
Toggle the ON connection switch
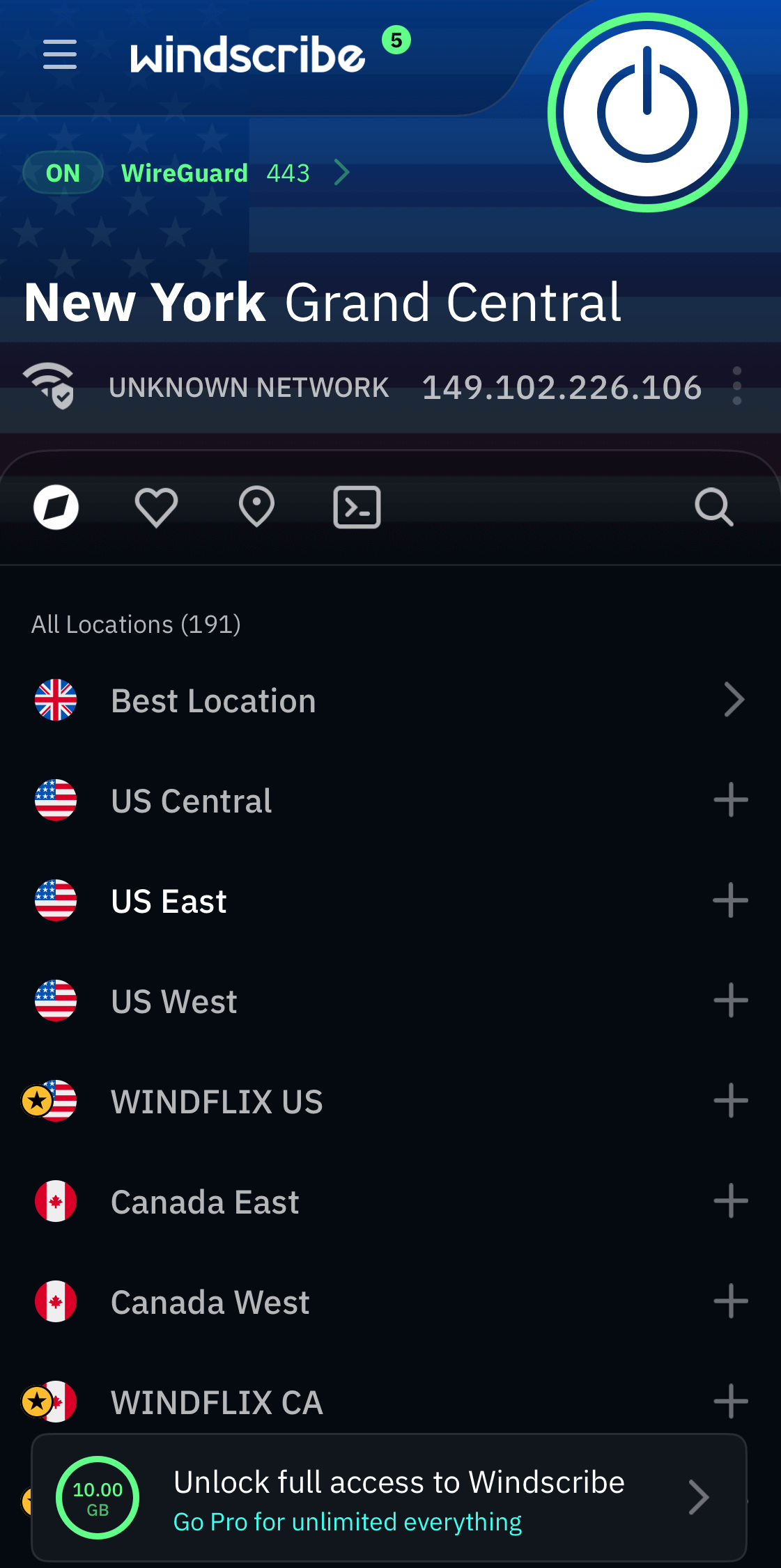point(62,173)
